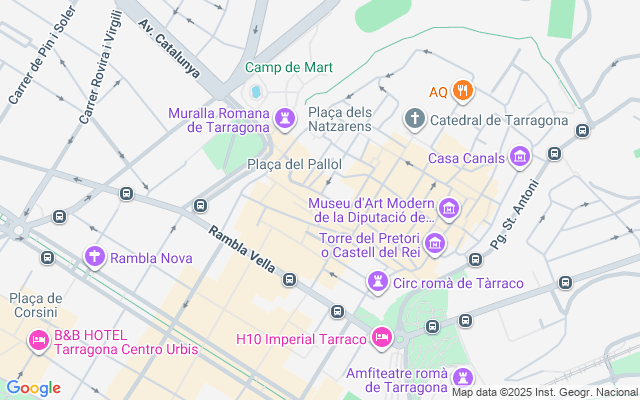Open the H10 Imperial Tarraco hotel pin
The height and width of the screenshot is (400, 640).
(382, 338)
